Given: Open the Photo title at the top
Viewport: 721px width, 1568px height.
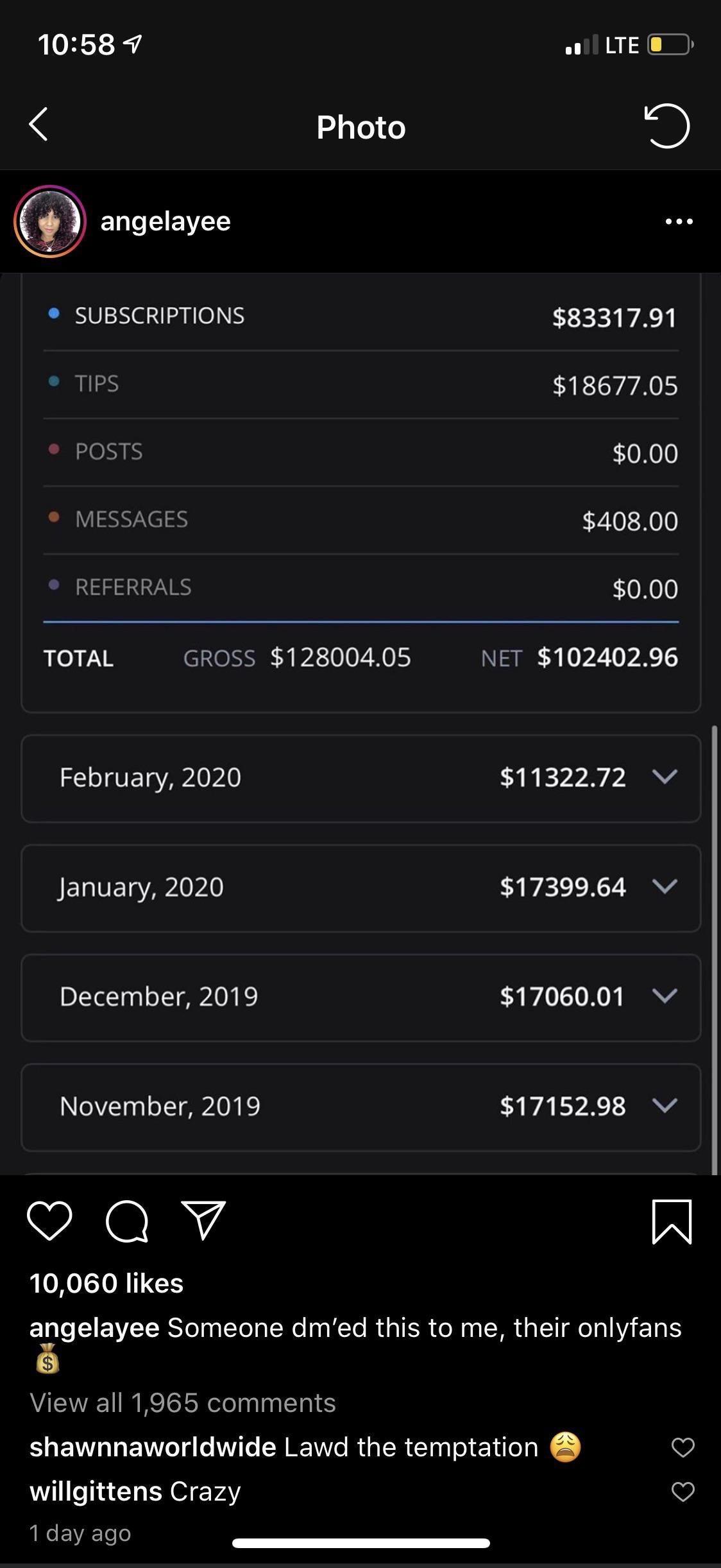Looking at the screenshot, I should pyautogui.click(x=360, y=126).
